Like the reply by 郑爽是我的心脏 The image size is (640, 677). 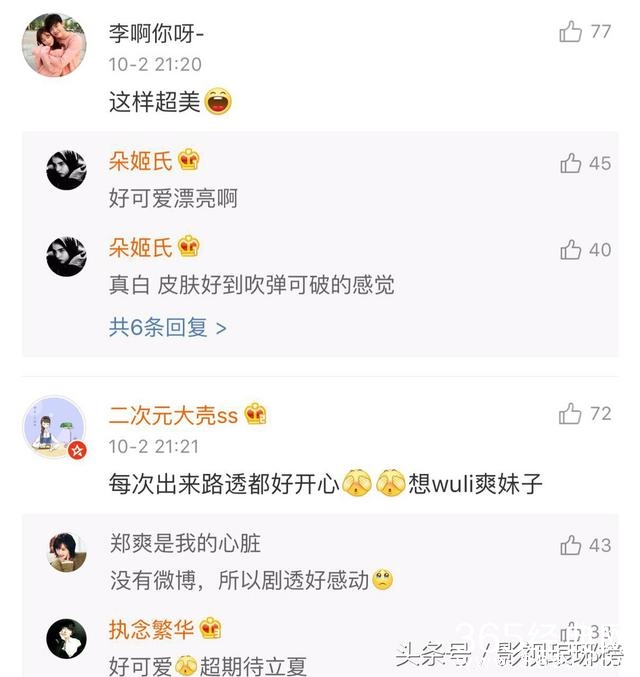coord(571,545)
